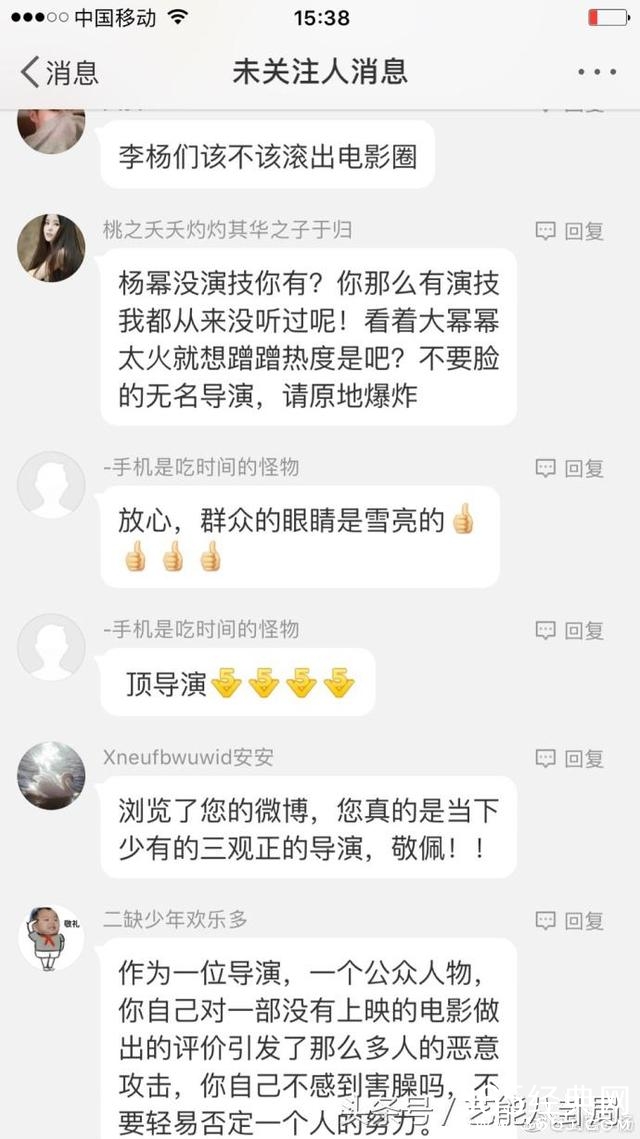Reply to the 顶导演 message
The image size is (640, 1139).
pyautogui.click(x=570, y=630)
